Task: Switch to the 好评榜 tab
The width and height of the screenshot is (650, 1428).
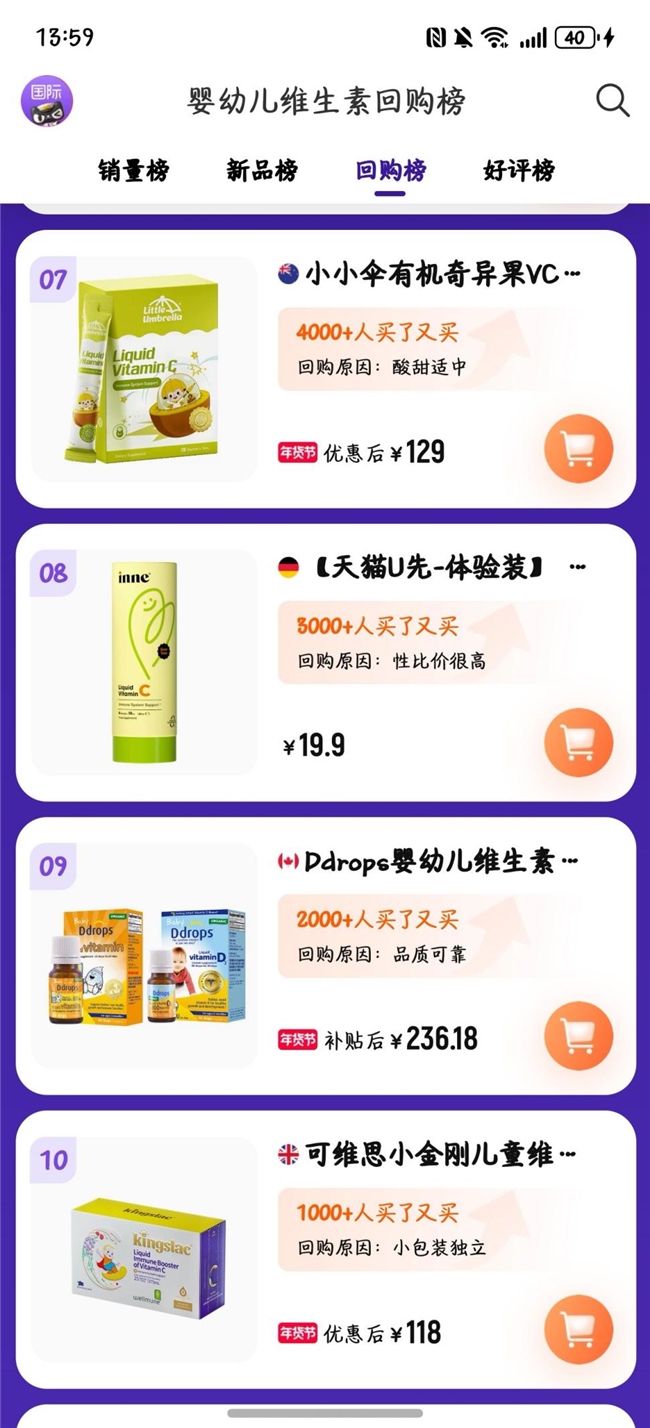Action: click(x=519, y=170)
